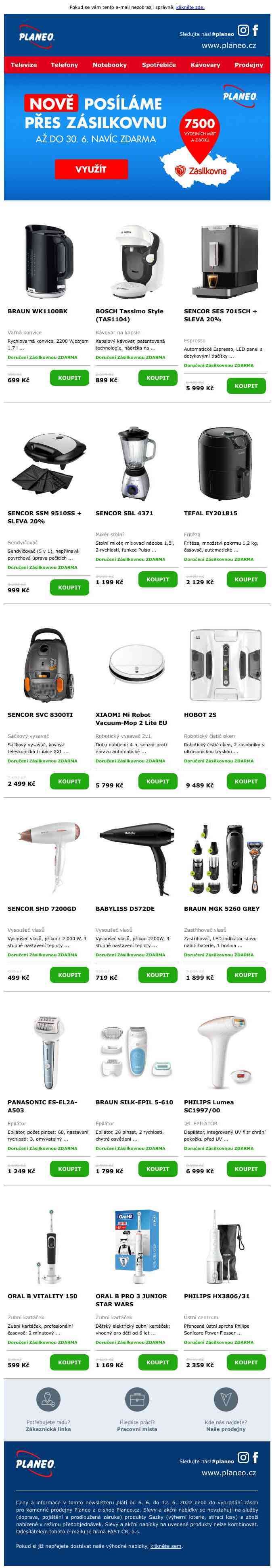
Task: Tap KOUPIT for PHILIPS Lumea SC1997/00
Action: tap(246, 1169)
